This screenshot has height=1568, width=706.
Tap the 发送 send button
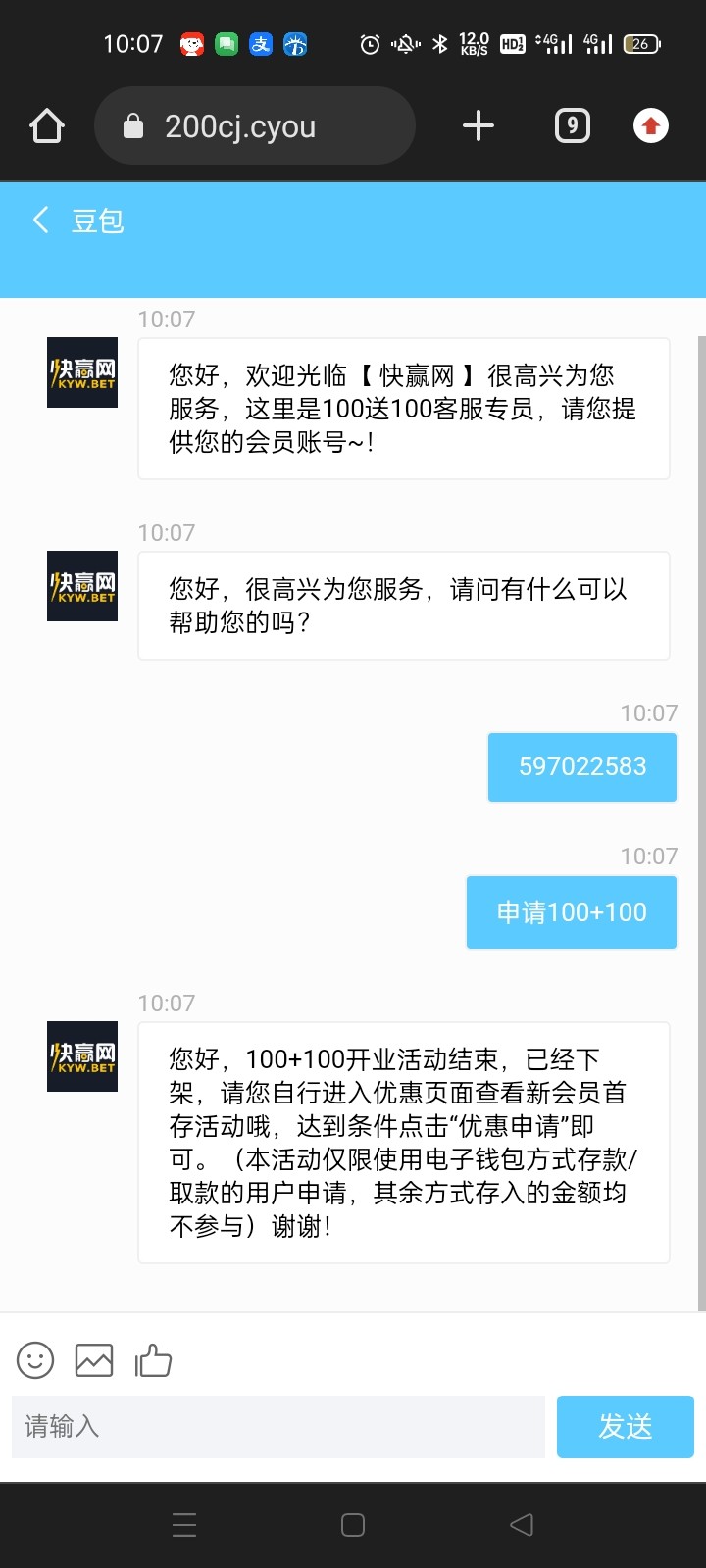626,1426
